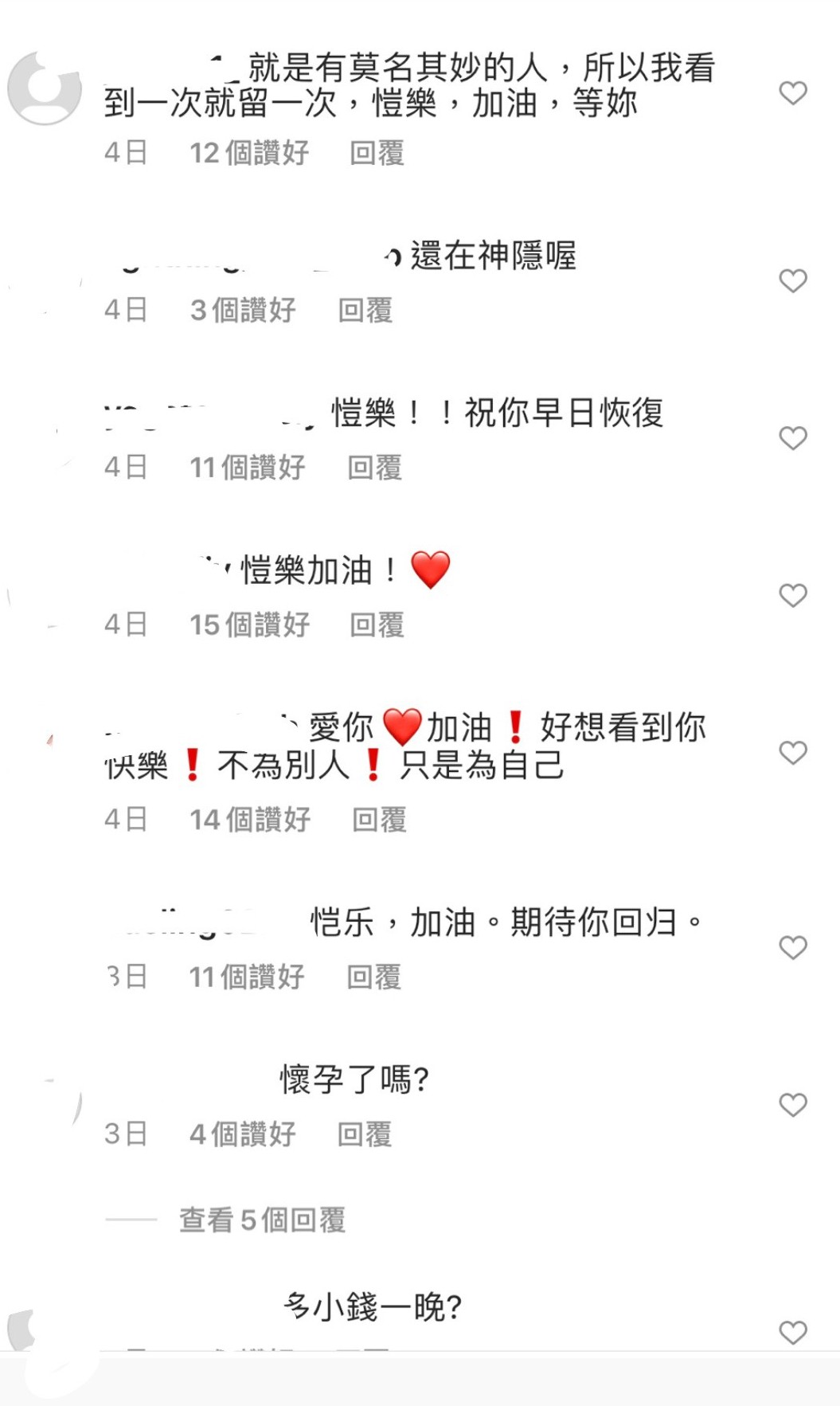840x1406 pixels.
Task: Reply to the 只是為自己 comment
Action: (379, 819)
